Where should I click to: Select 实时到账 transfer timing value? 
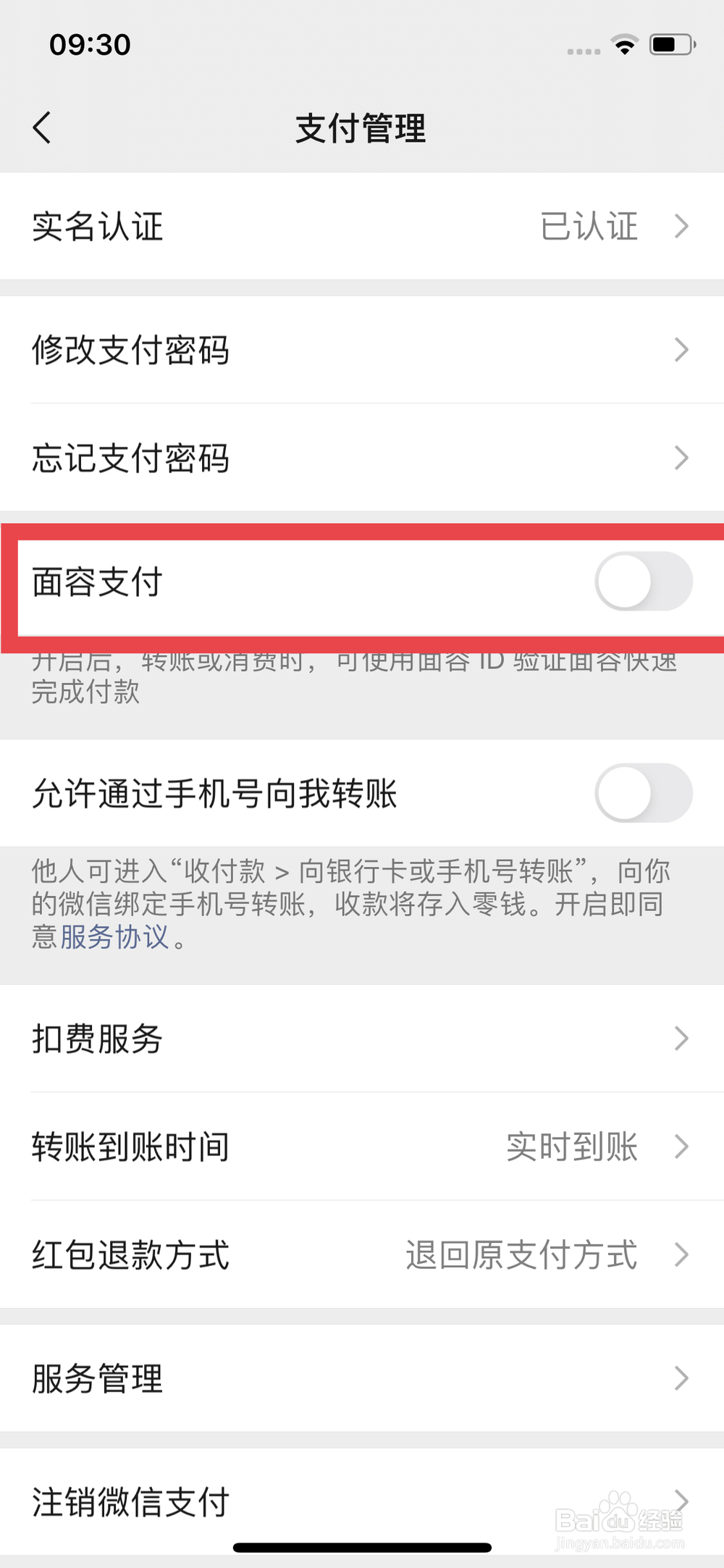(x=573, y=1147)
